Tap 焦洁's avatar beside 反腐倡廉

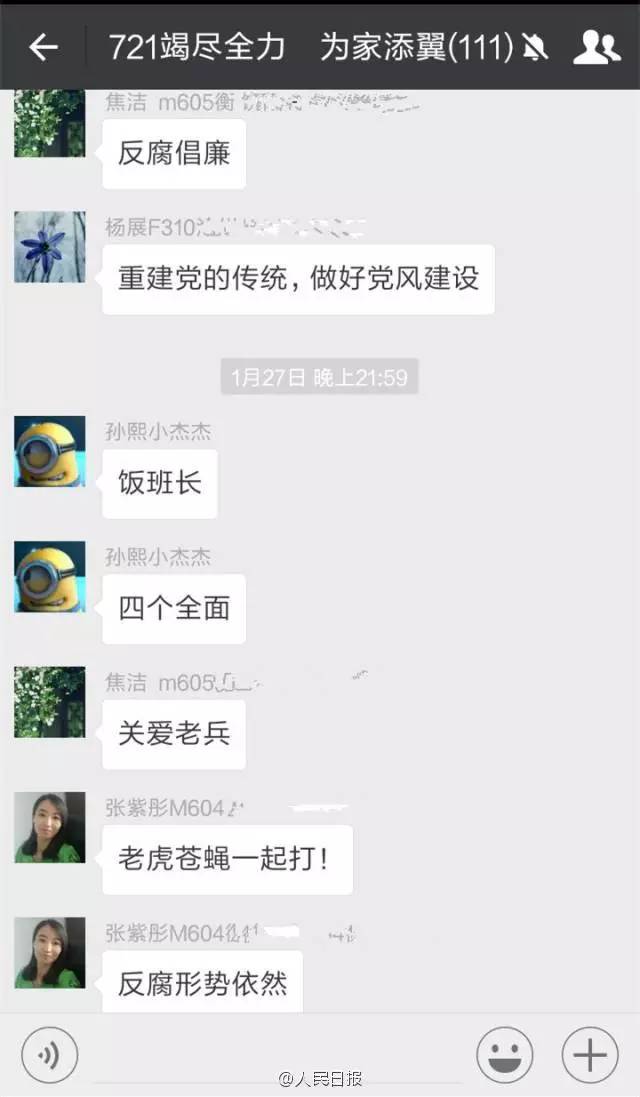point(49,123)
